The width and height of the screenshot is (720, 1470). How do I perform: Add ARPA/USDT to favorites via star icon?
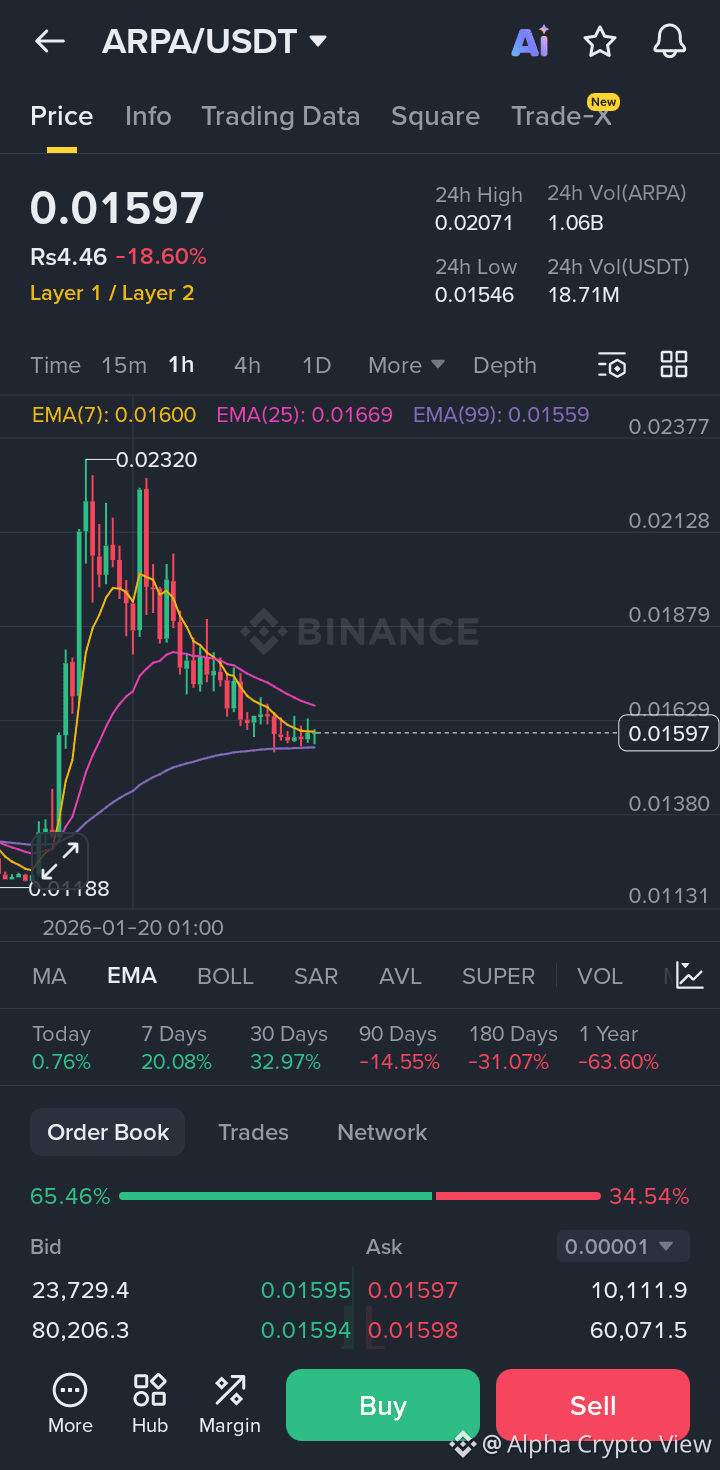[x=600, y=41]
